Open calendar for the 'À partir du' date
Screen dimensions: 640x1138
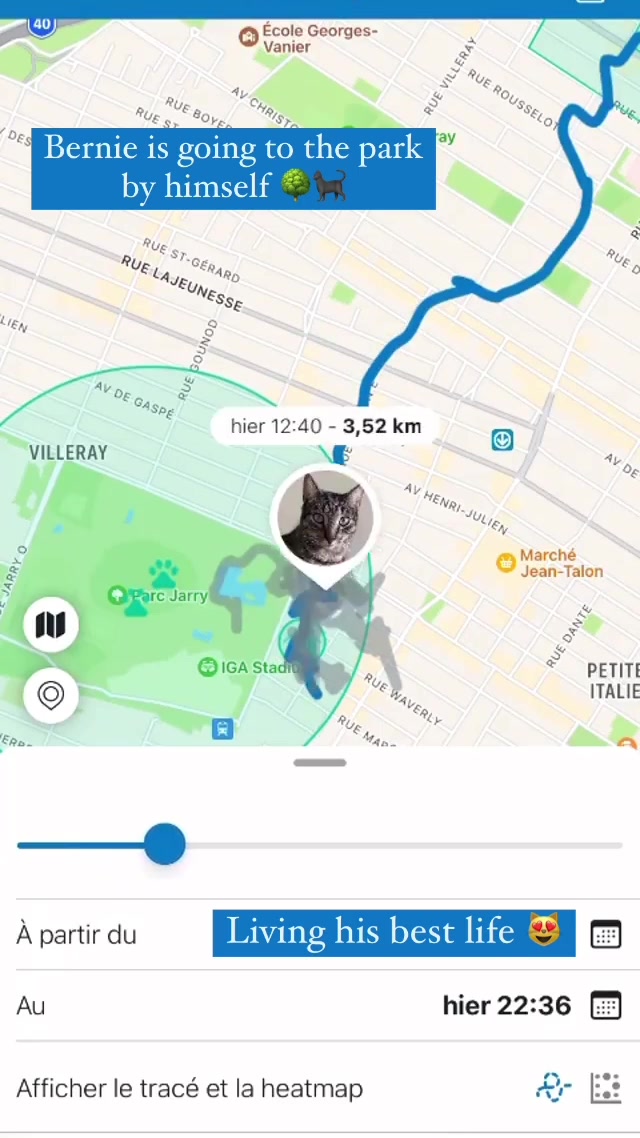(606, 934)
